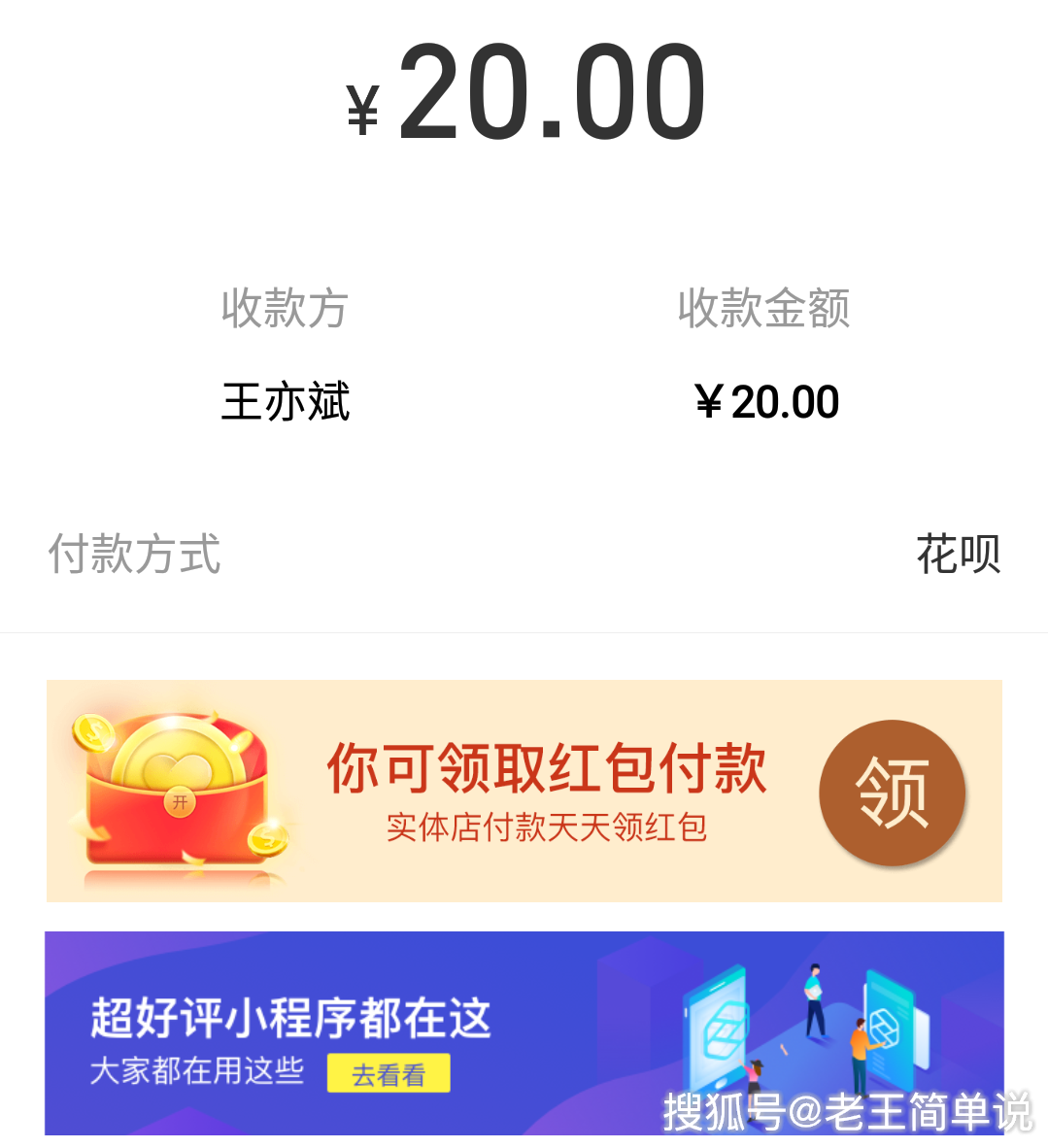Select payee name 王亦斌
Screen dimensions: 1048x1148
pyautogui.click(x=284, y=401)
